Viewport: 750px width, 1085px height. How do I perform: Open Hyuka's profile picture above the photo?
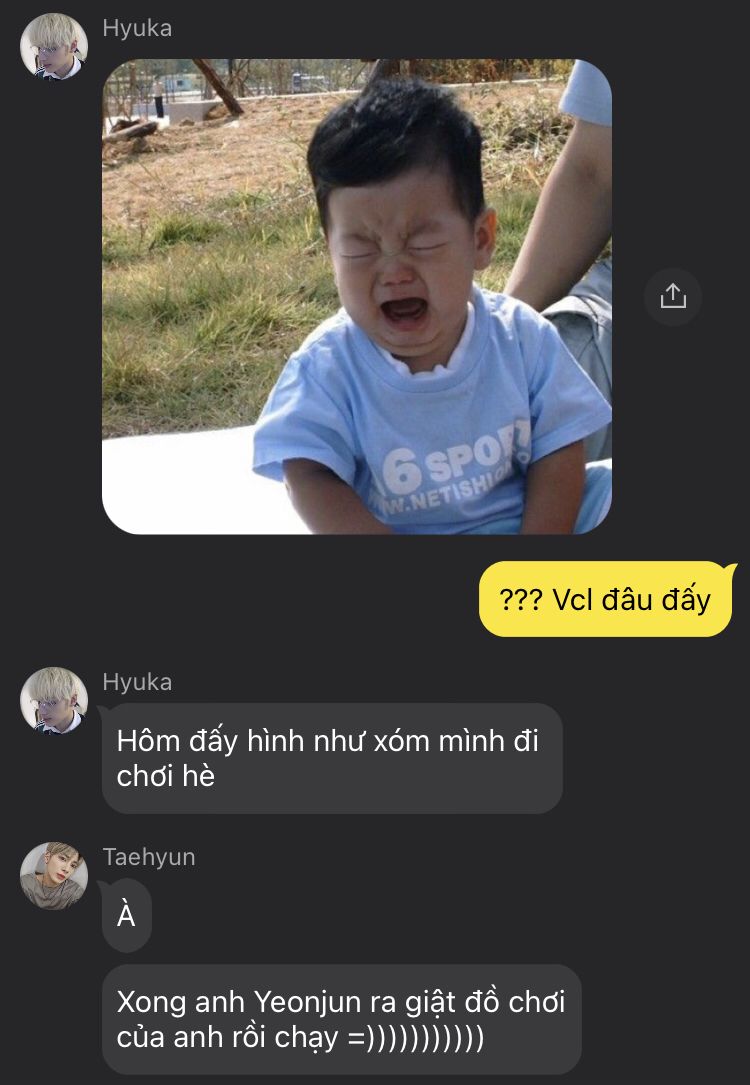tap(54, 46)
